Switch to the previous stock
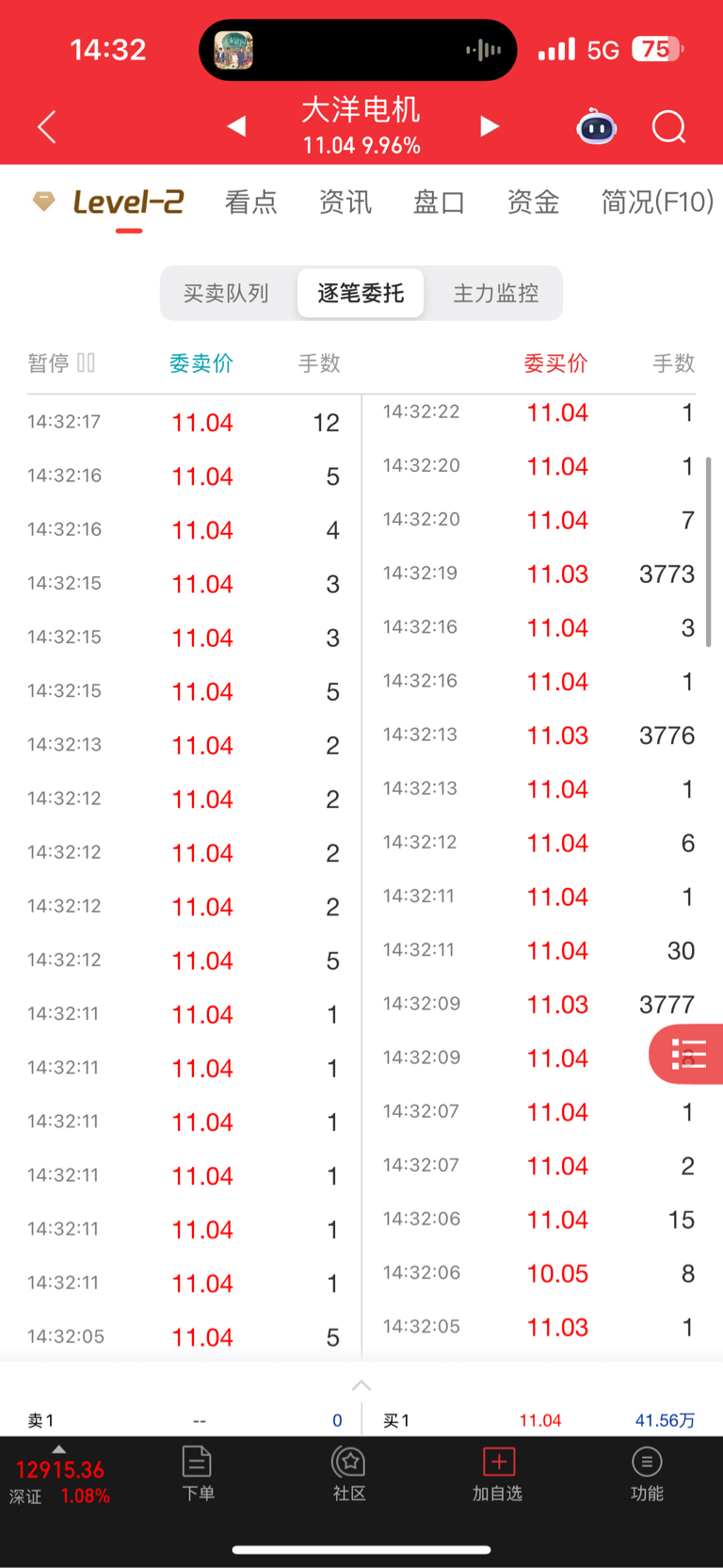Image resolution: width=723 pixels, height=1568 pixels. pyautogui.click(x=237, y=126)
